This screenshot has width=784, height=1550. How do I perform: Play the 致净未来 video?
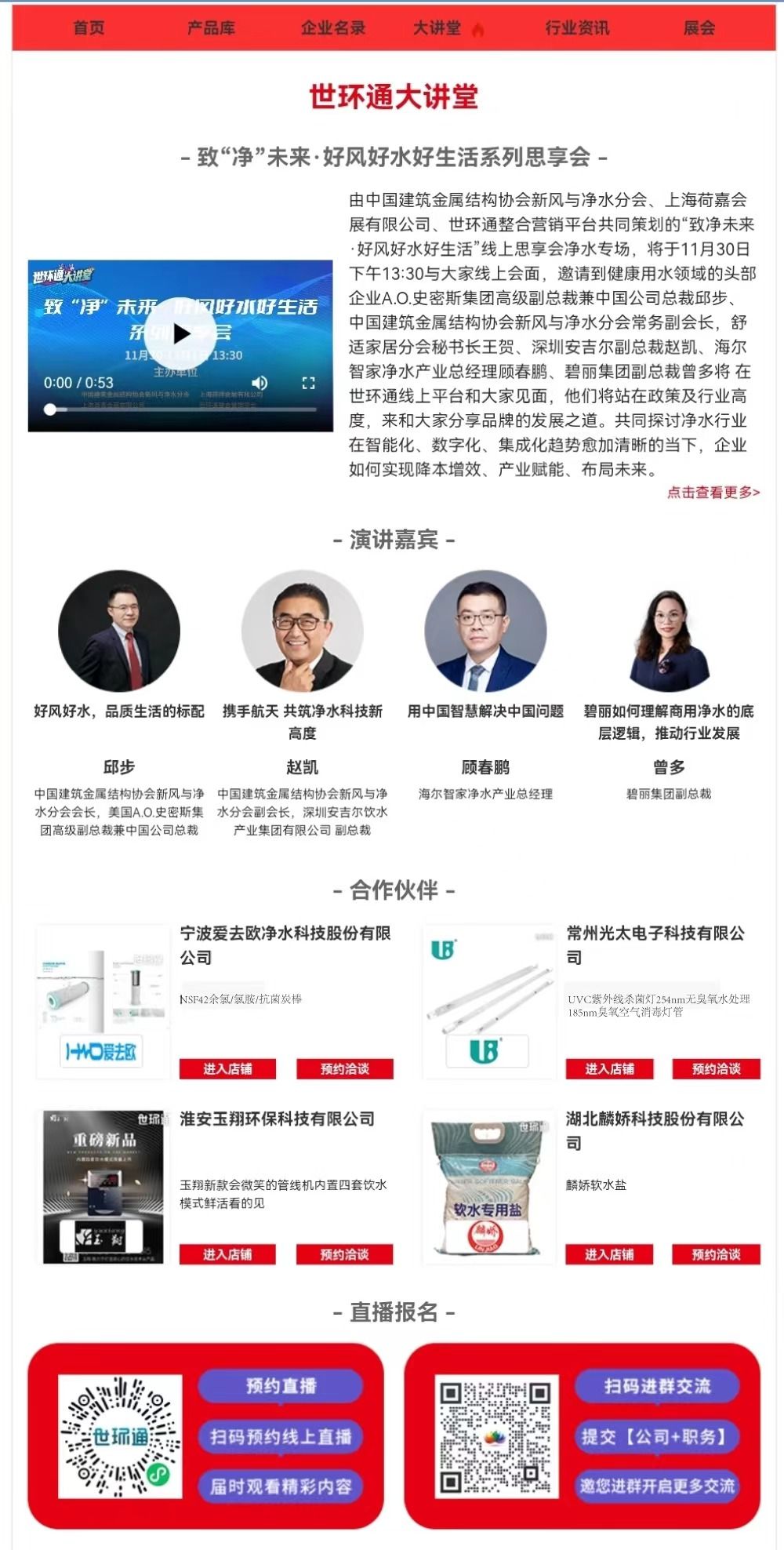(181, 333)
